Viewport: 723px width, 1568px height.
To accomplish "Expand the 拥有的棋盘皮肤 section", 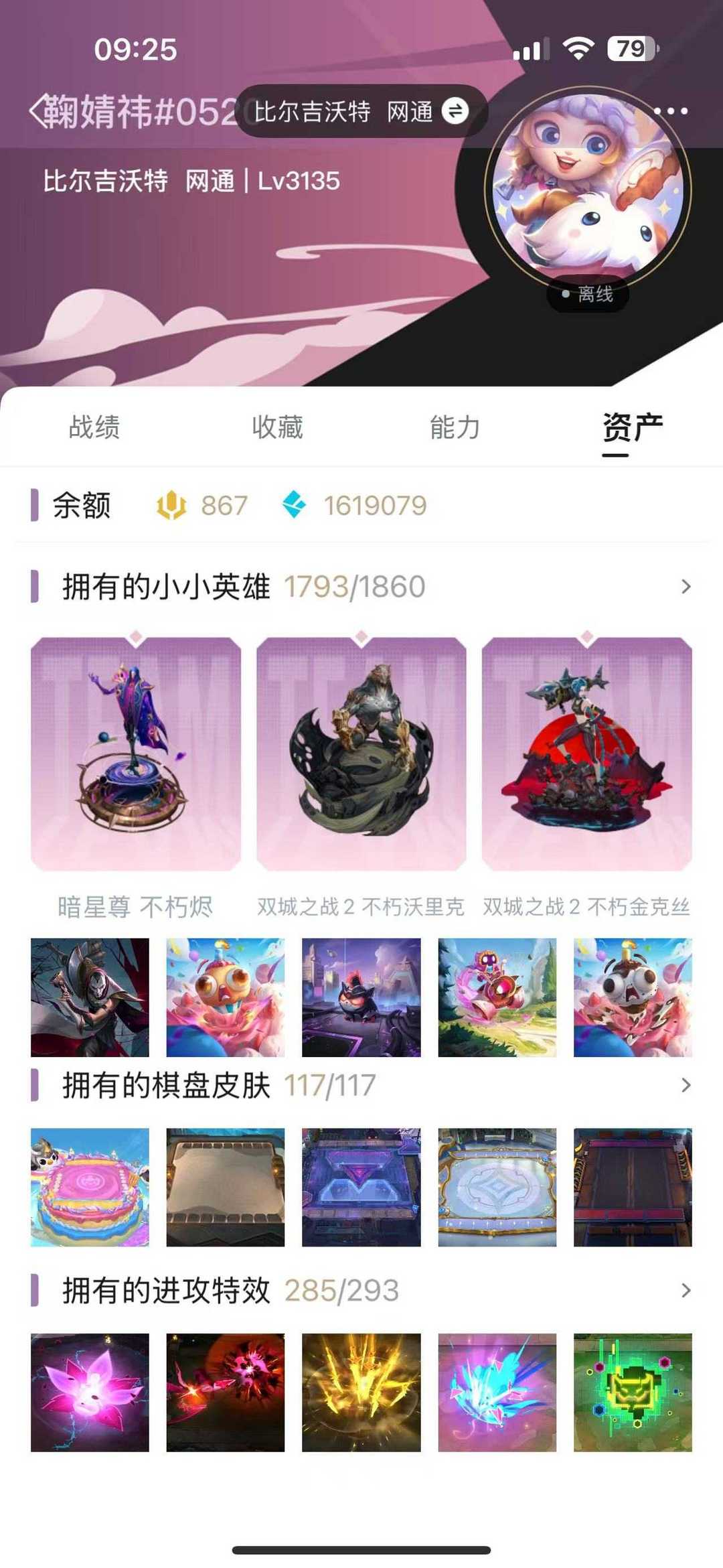I will [x=685, y=1085].
